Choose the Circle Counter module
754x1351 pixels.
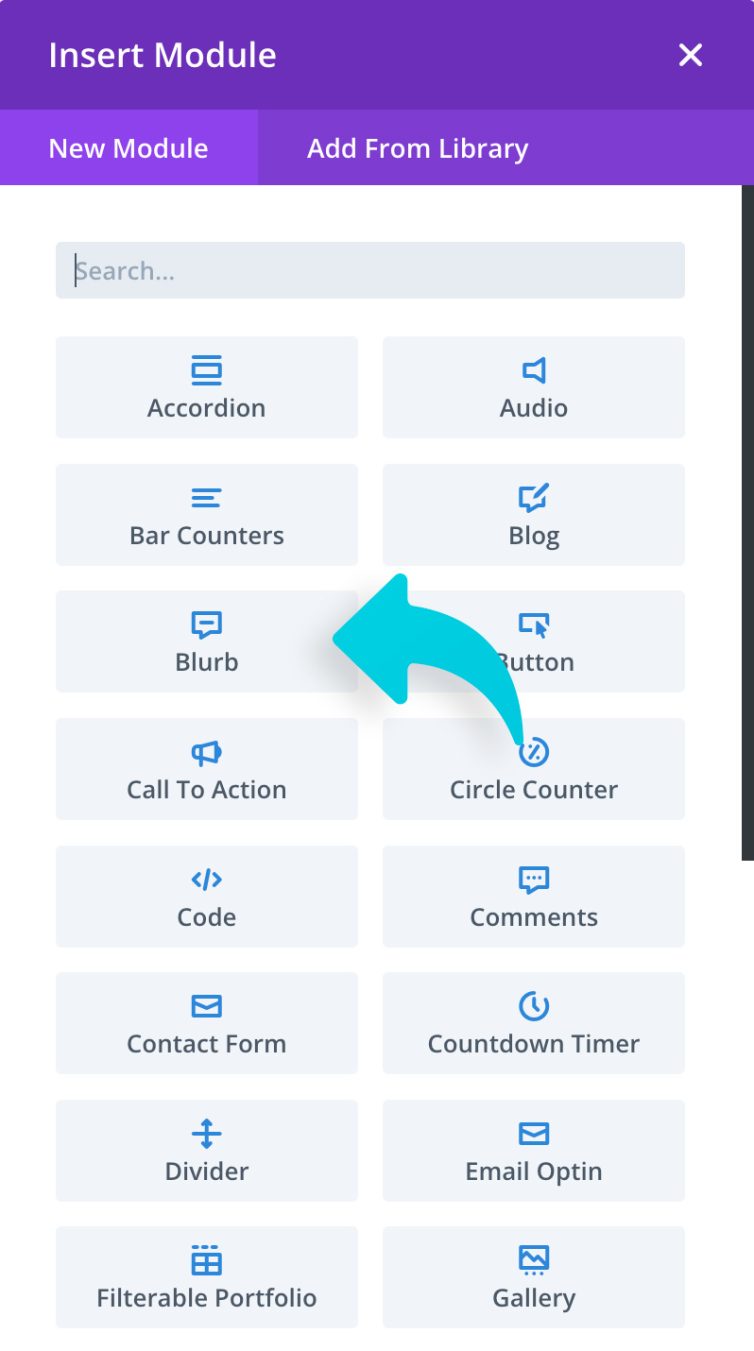580,775
